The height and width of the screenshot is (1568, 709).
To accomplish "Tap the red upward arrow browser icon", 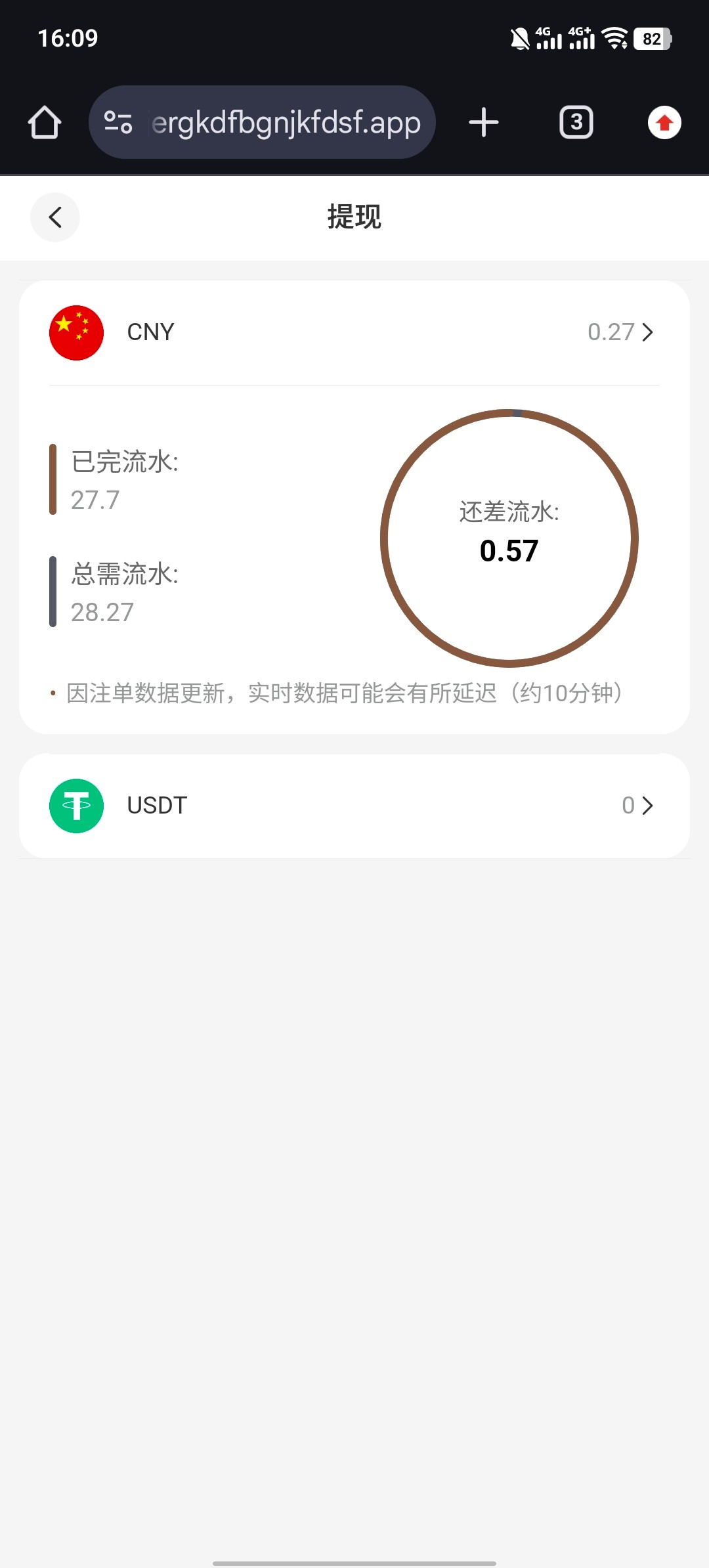I will coord(664,123).
